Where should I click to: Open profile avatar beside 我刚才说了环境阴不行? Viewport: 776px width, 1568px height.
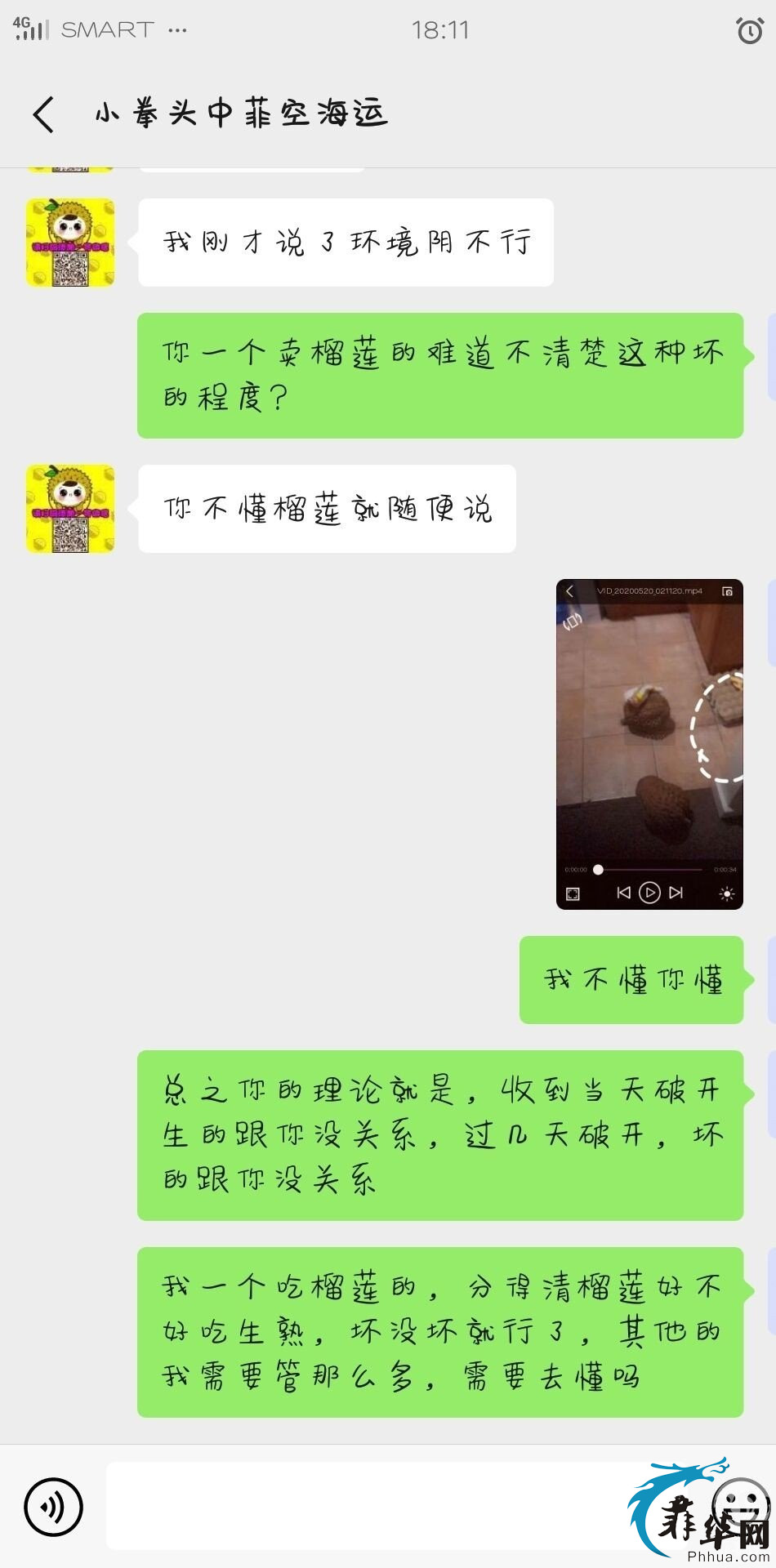(x=70, y=243)
